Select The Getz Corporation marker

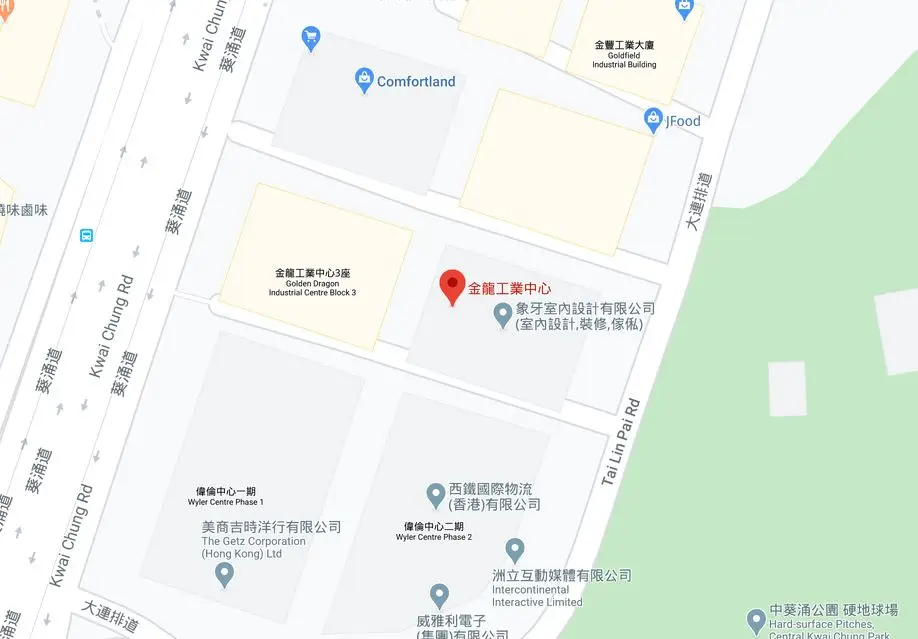(224, 574)
